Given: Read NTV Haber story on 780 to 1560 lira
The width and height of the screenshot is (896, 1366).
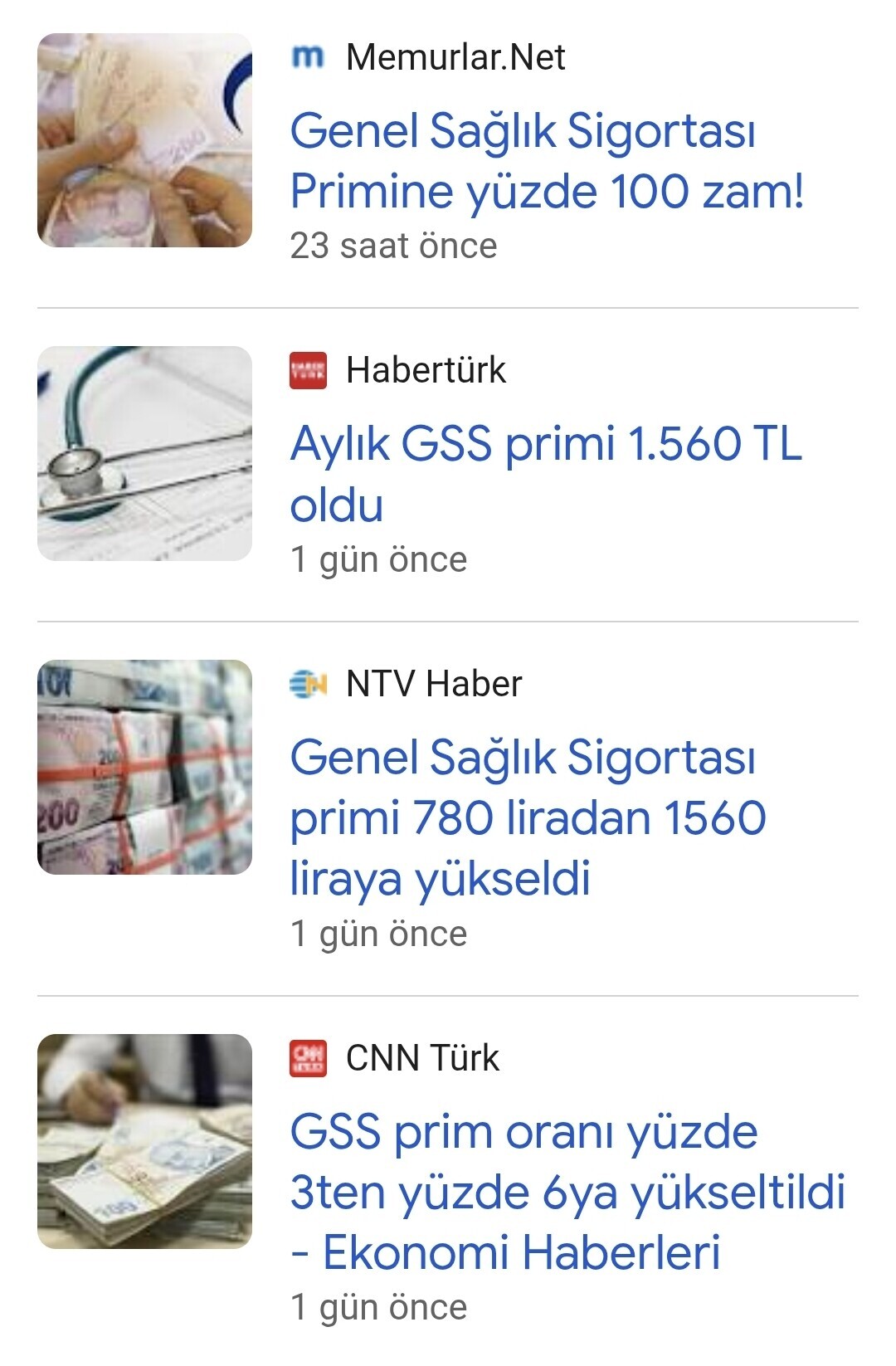Looking at the screenshot, I should [527, 817].
